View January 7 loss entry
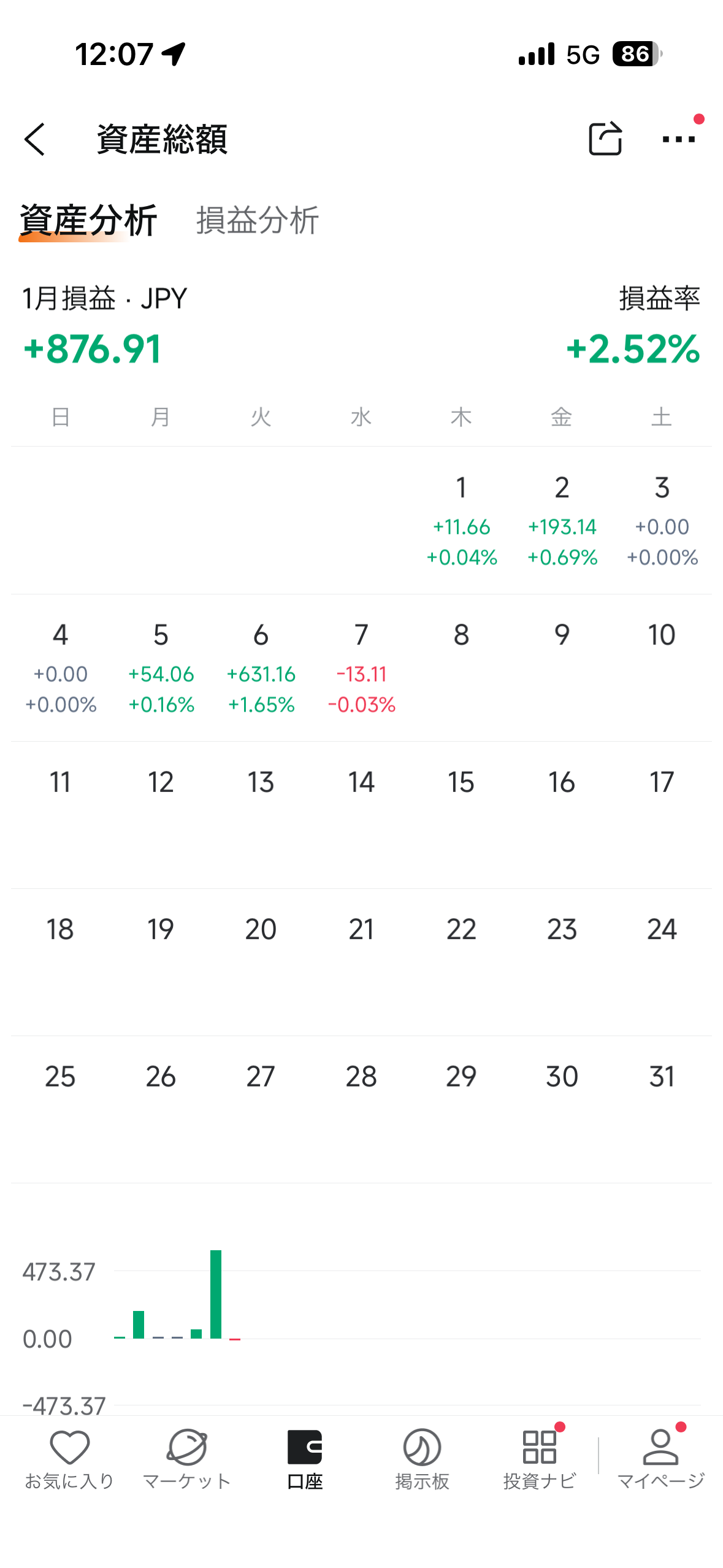Image resolution: width=723 pixels, height=1568 pixels. tap(361, 667)
